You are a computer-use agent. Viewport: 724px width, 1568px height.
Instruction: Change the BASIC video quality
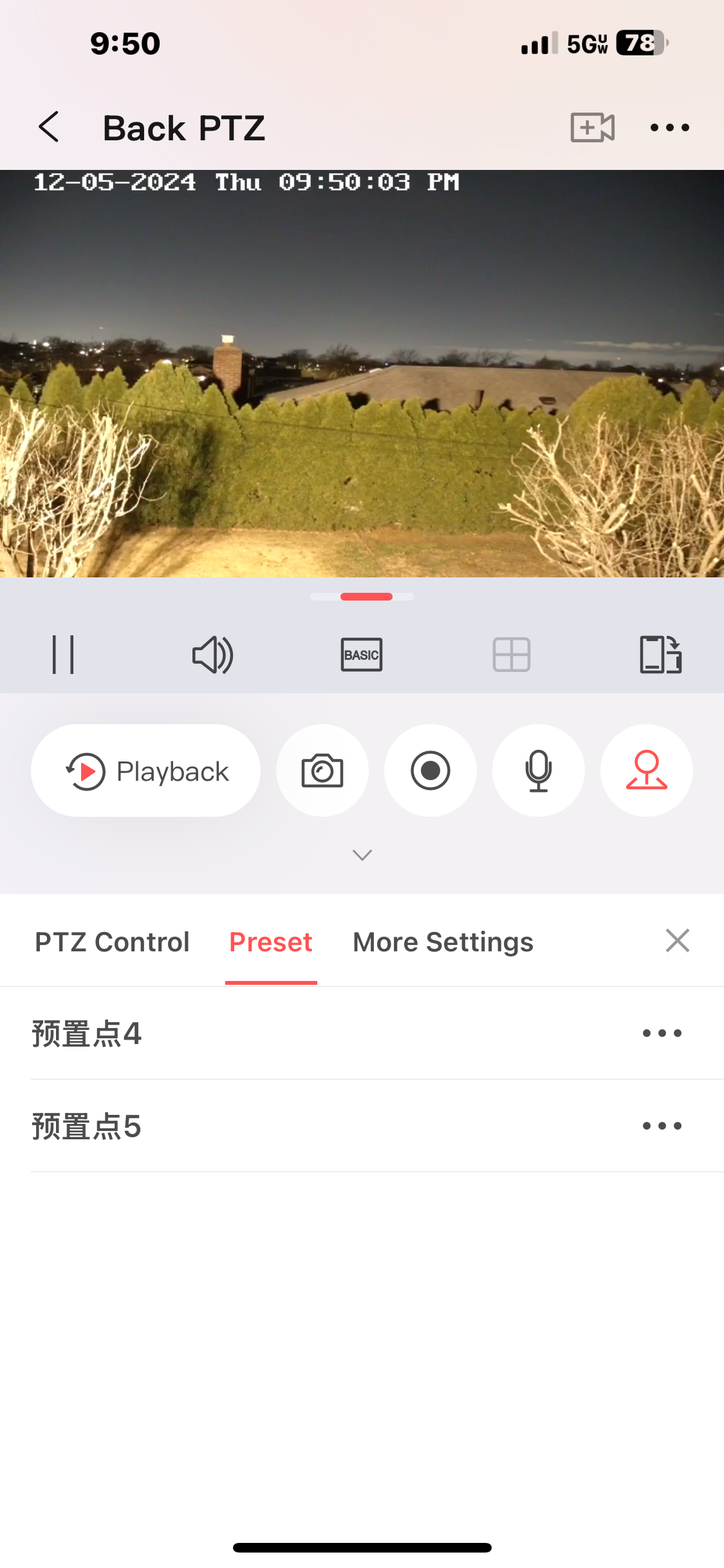[x=362, y=655]
